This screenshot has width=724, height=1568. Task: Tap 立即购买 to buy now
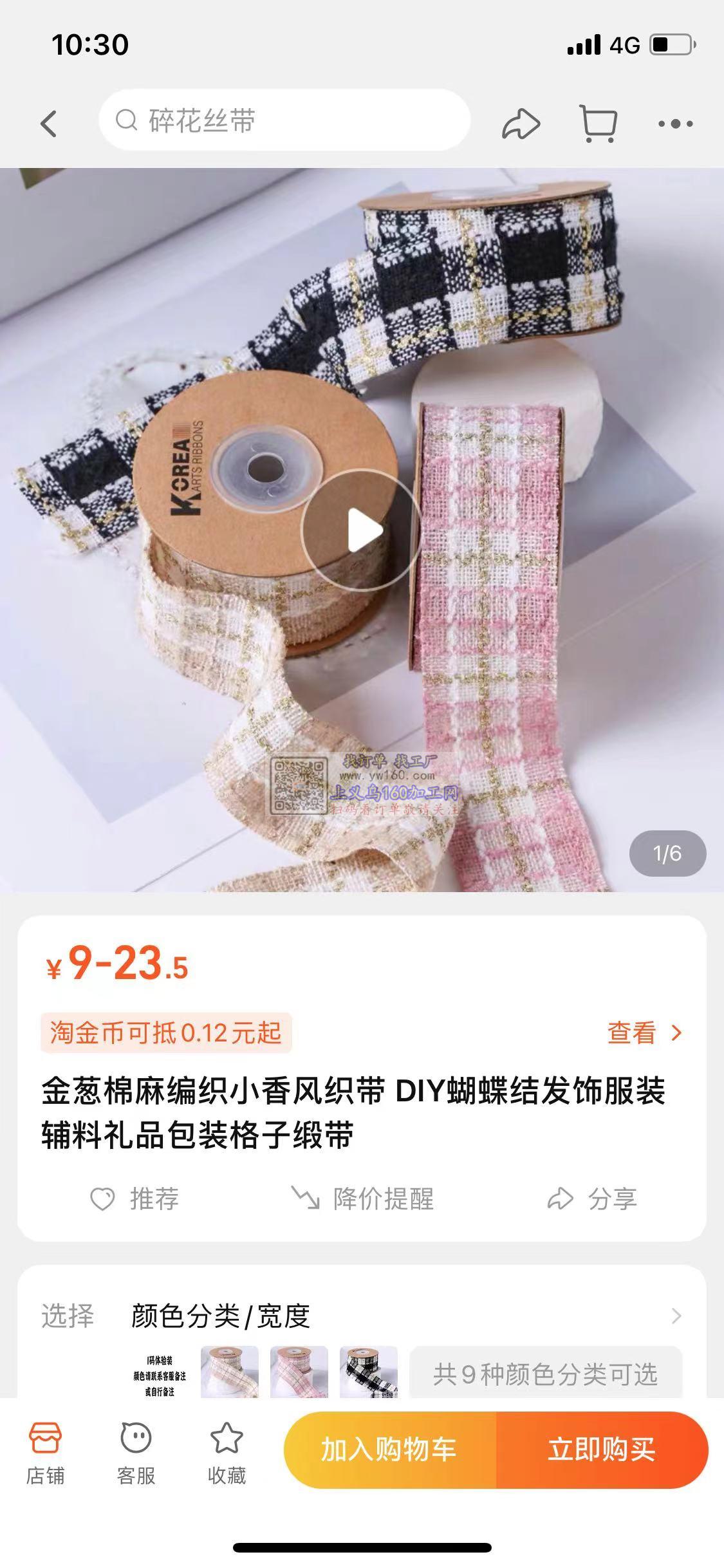click(602, 1450)
